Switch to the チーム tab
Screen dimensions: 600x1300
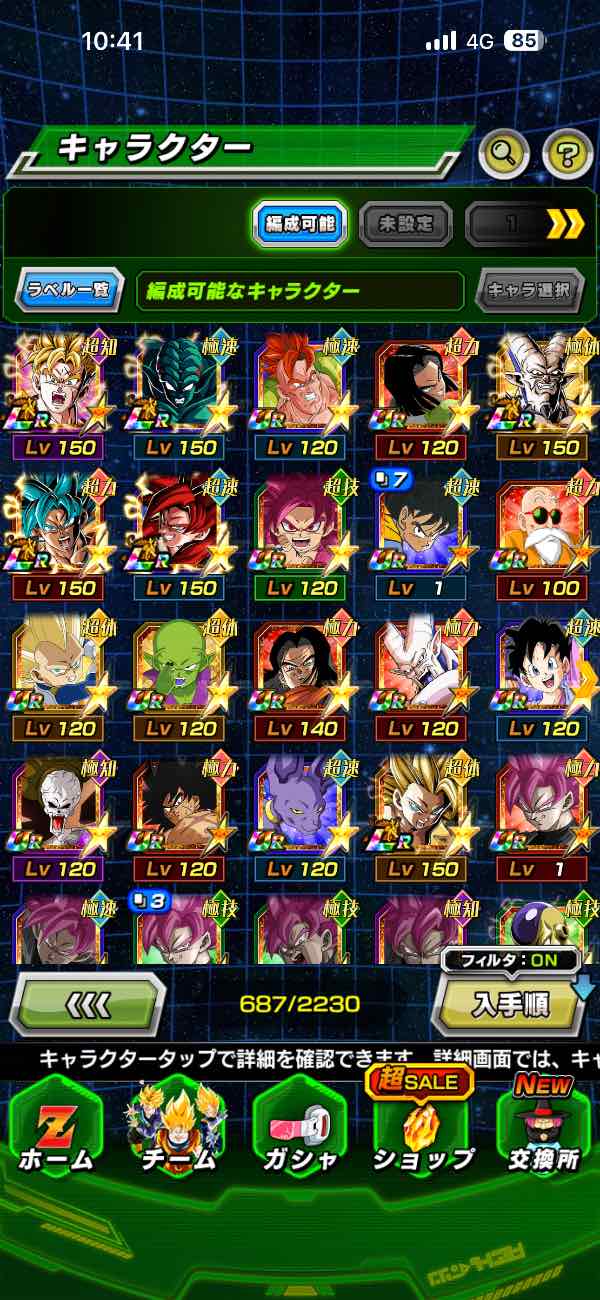[179, 1130]
